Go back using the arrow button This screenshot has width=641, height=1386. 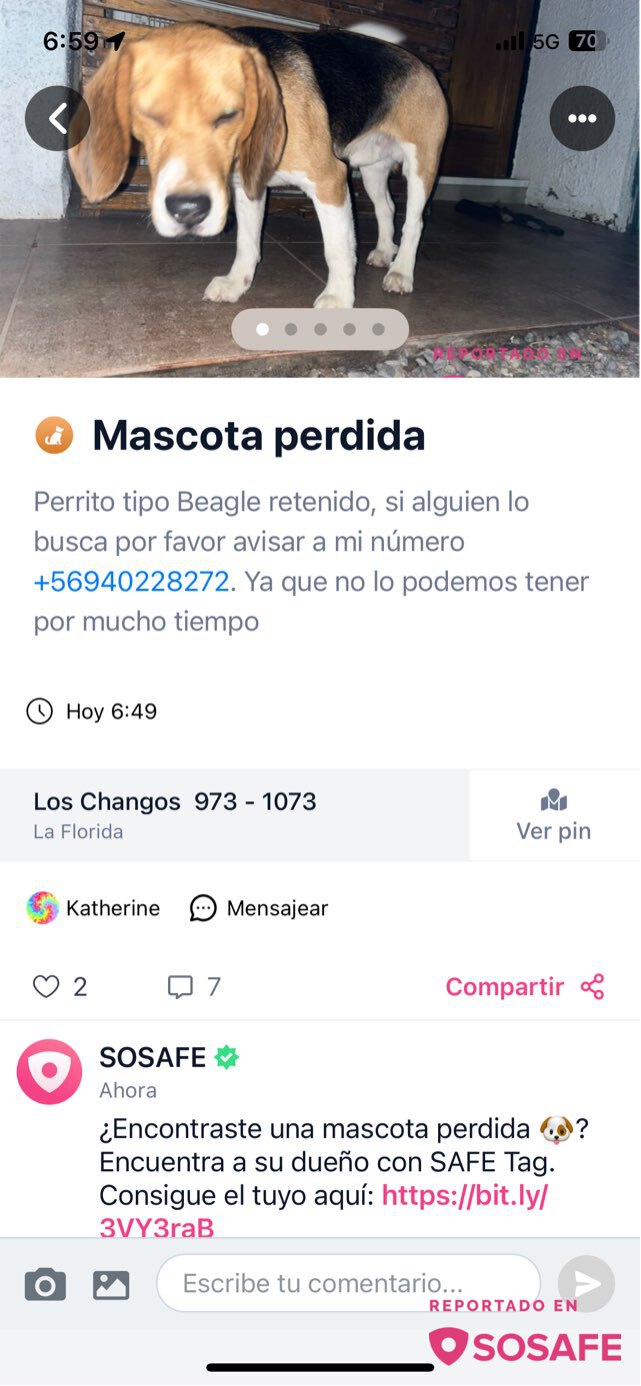pyautogui.click(x=58, y=119)
